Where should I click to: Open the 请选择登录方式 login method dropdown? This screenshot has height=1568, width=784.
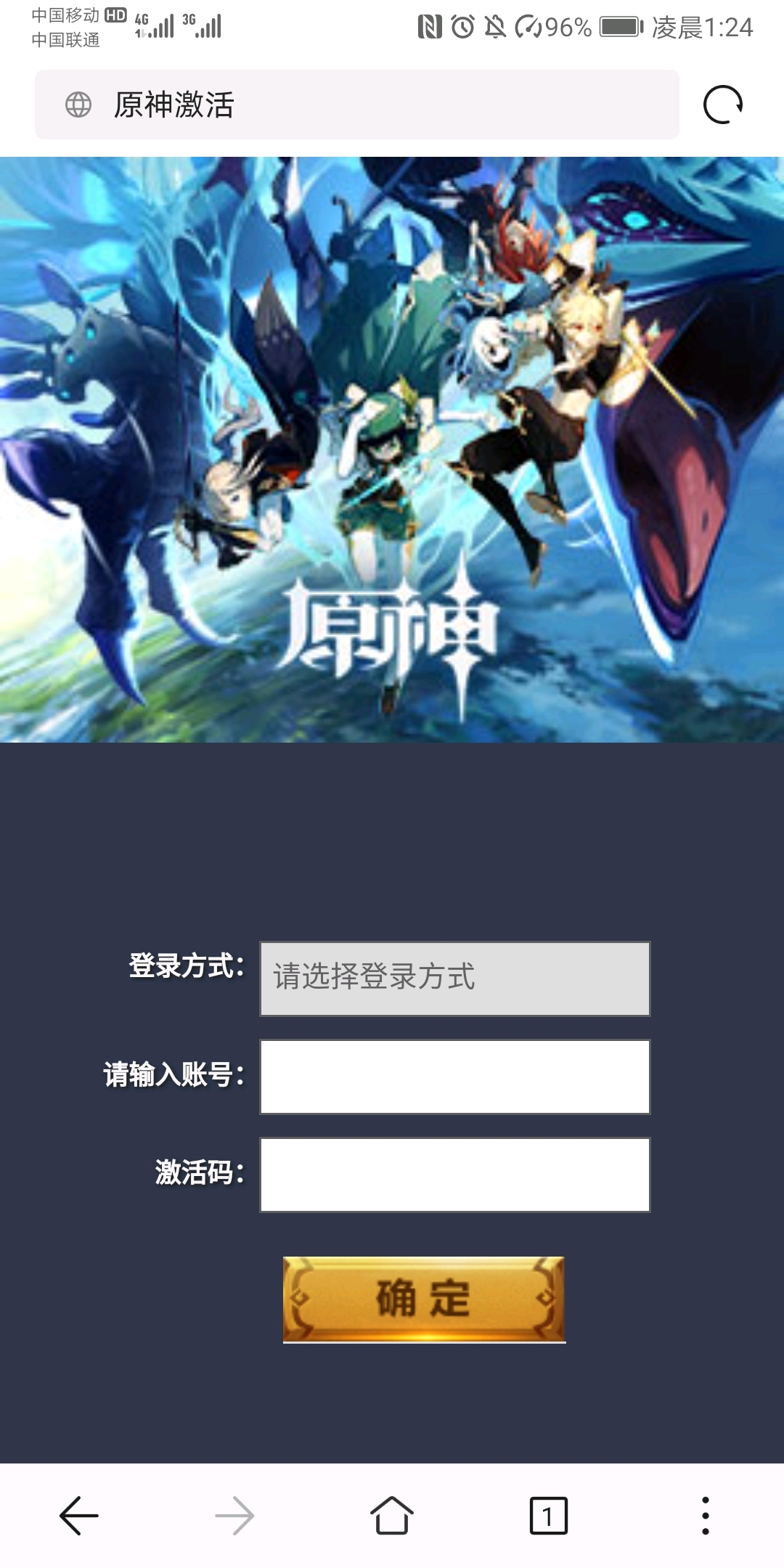click(x=455, y=979)
